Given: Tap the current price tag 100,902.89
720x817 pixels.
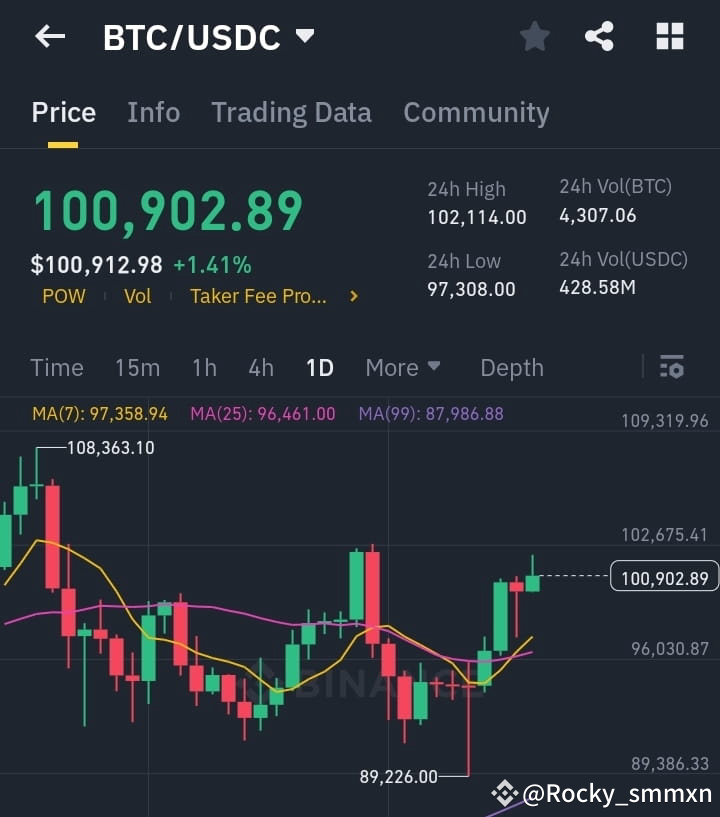Looking at the screenshot, I should pos(664,576).
